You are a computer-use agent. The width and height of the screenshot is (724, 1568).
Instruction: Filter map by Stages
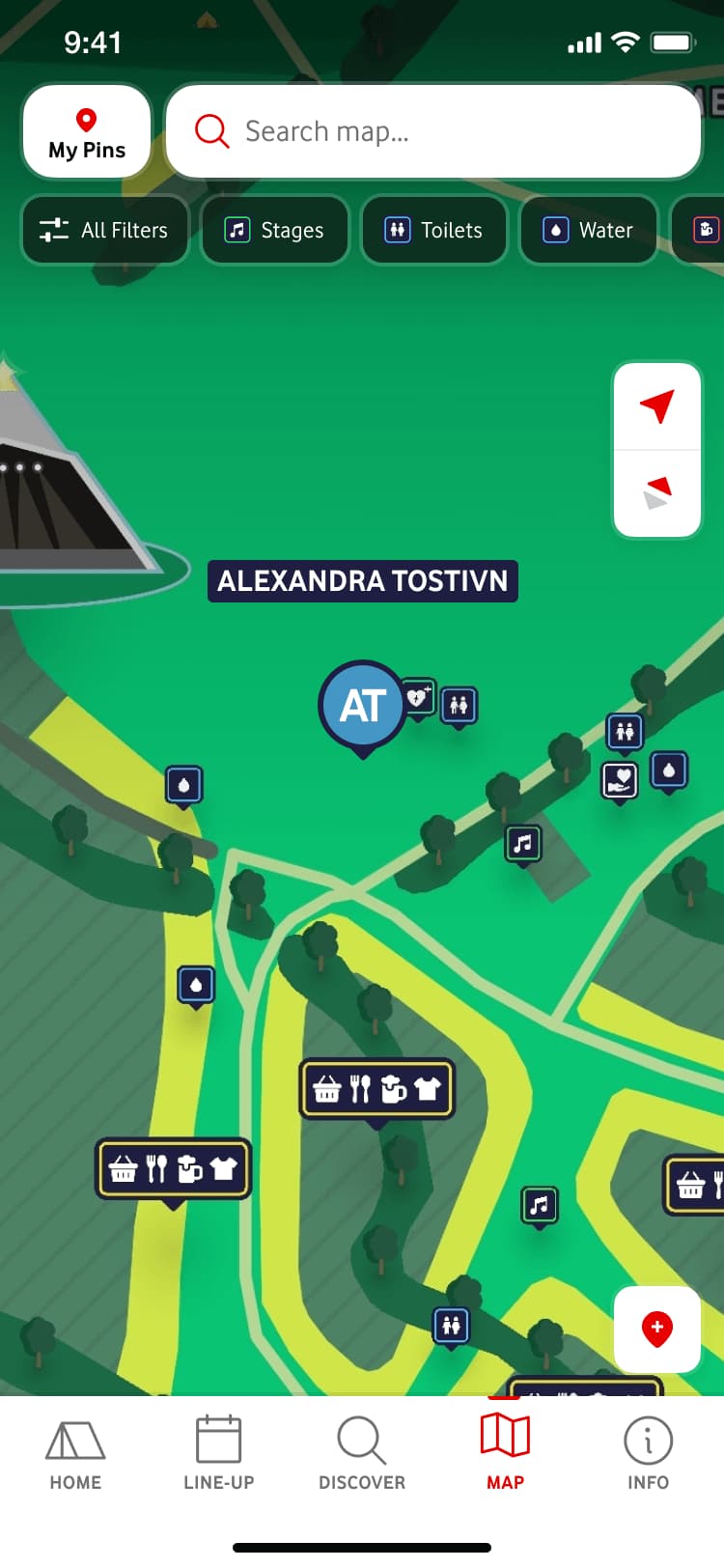point(274,230)
